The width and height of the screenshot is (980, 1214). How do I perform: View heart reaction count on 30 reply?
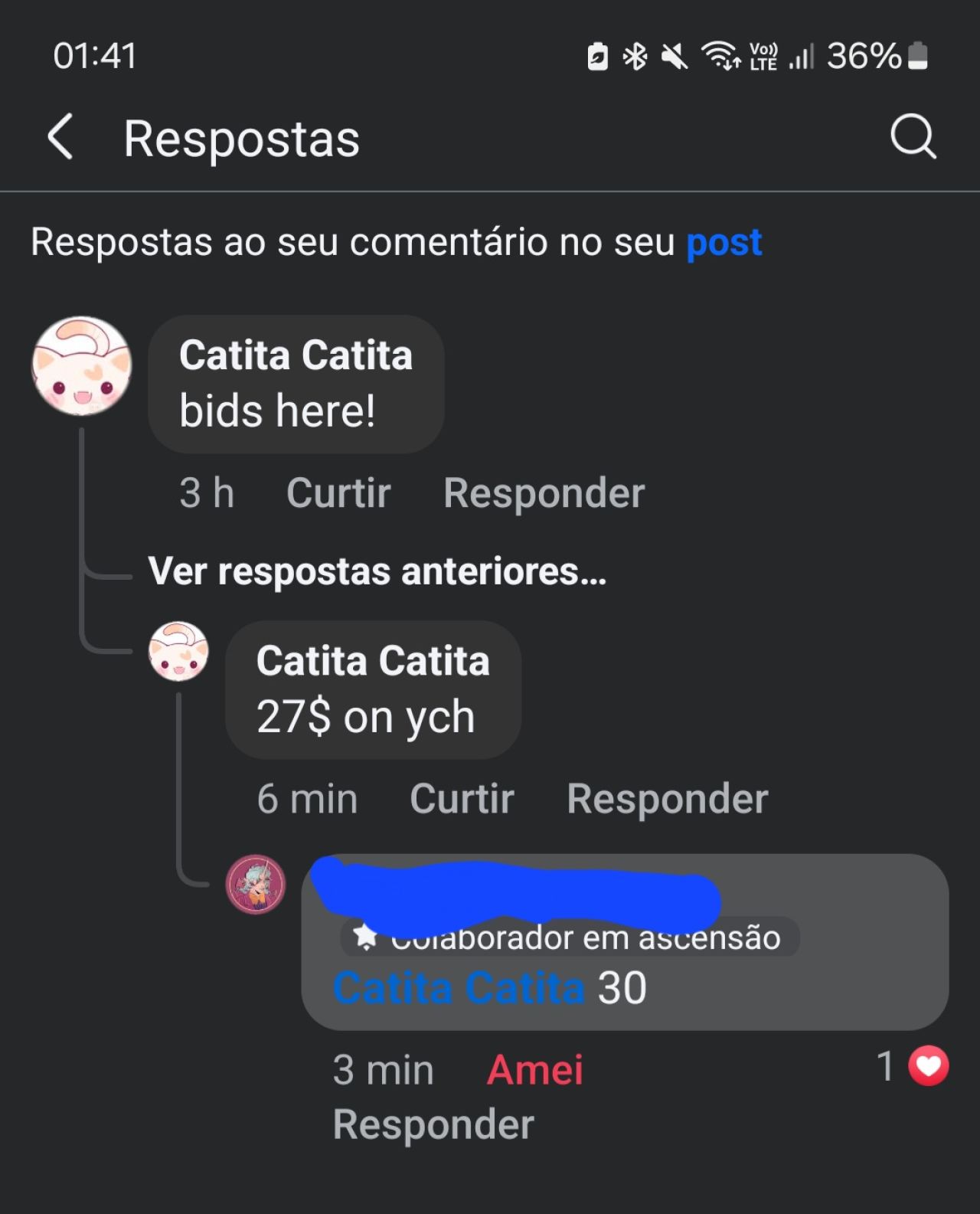point(914,1066)
